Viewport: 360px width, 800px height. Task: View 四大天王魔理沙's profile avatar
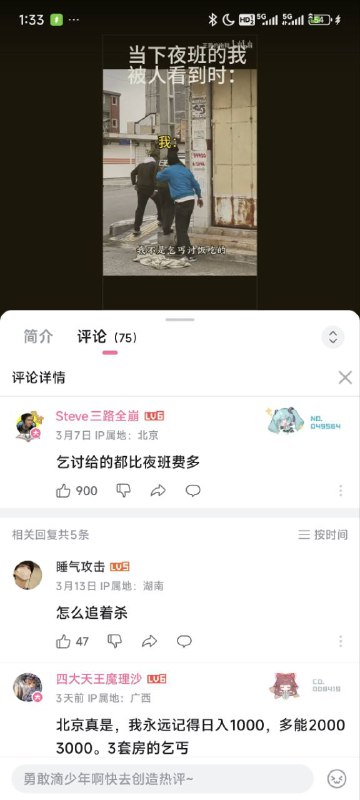click(x=28, y=687)
